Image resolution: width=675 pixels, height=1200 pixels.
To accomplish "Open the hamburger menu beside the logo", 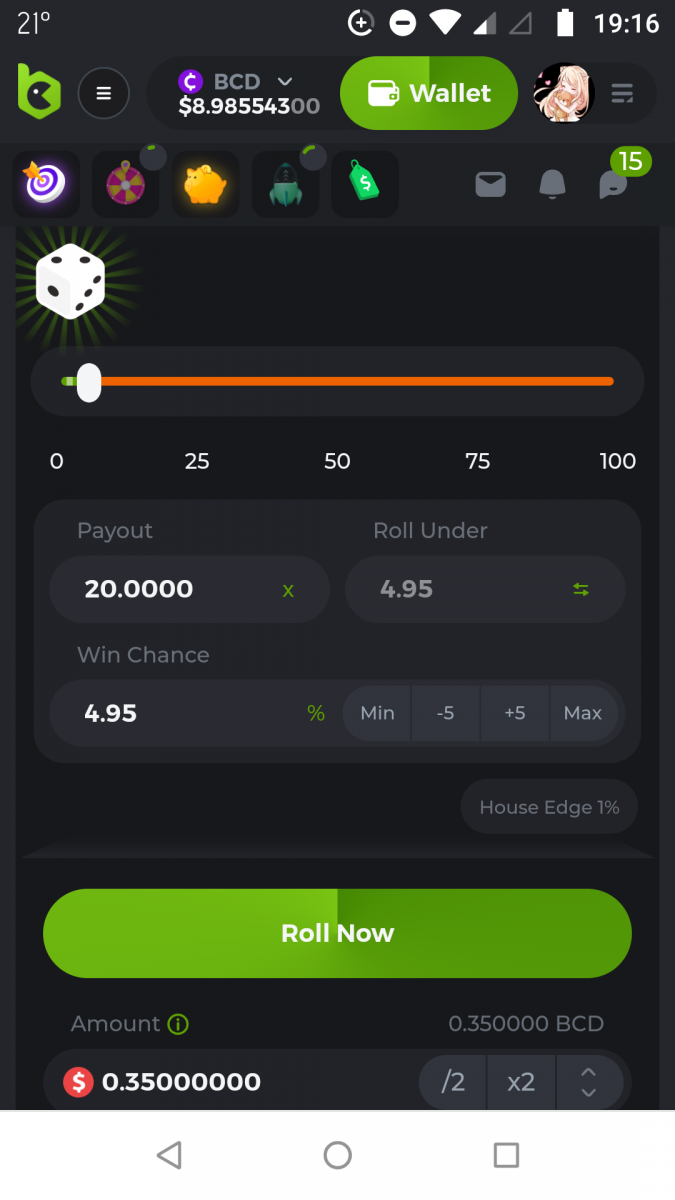I will 103,94.
